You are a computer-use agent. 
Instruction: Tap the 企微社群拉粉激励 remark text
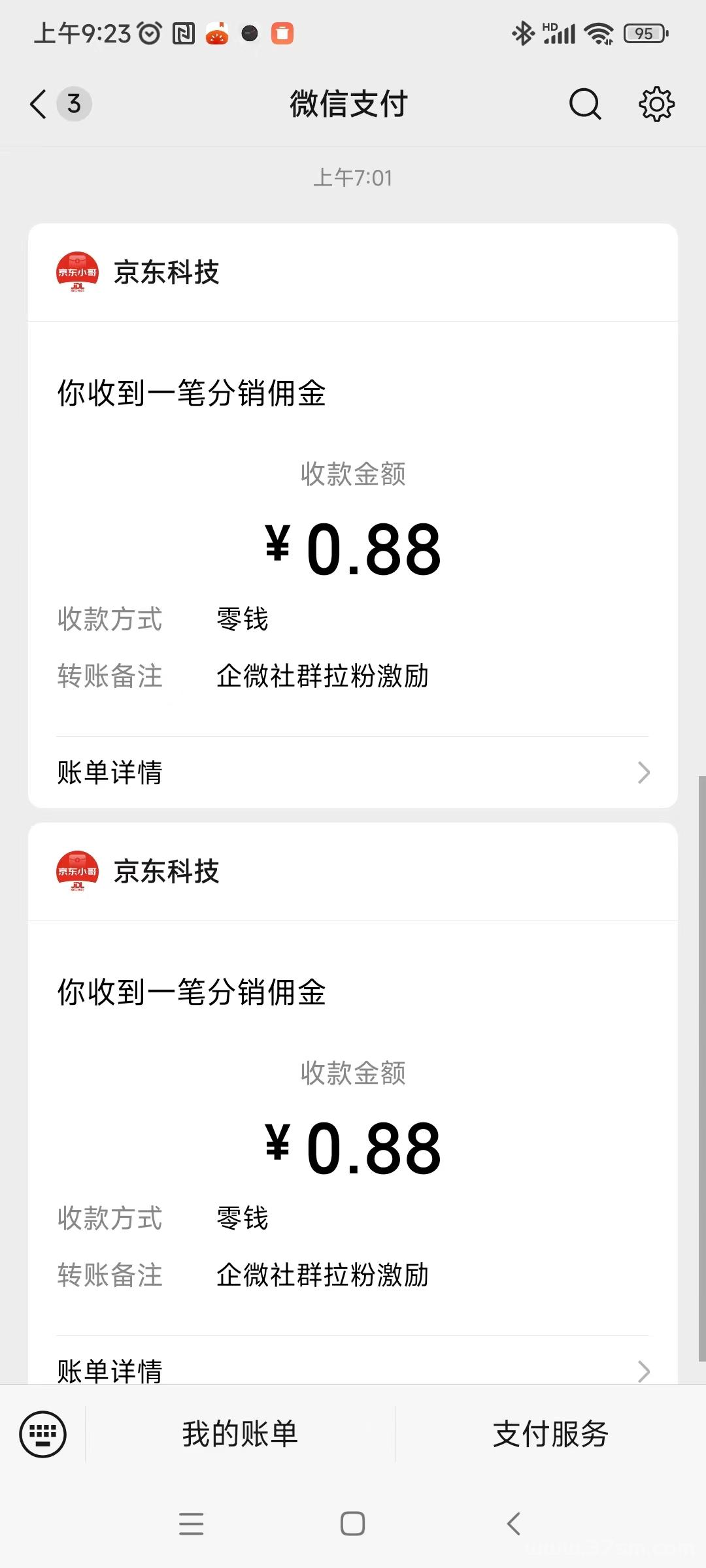[x=322, y=678]
